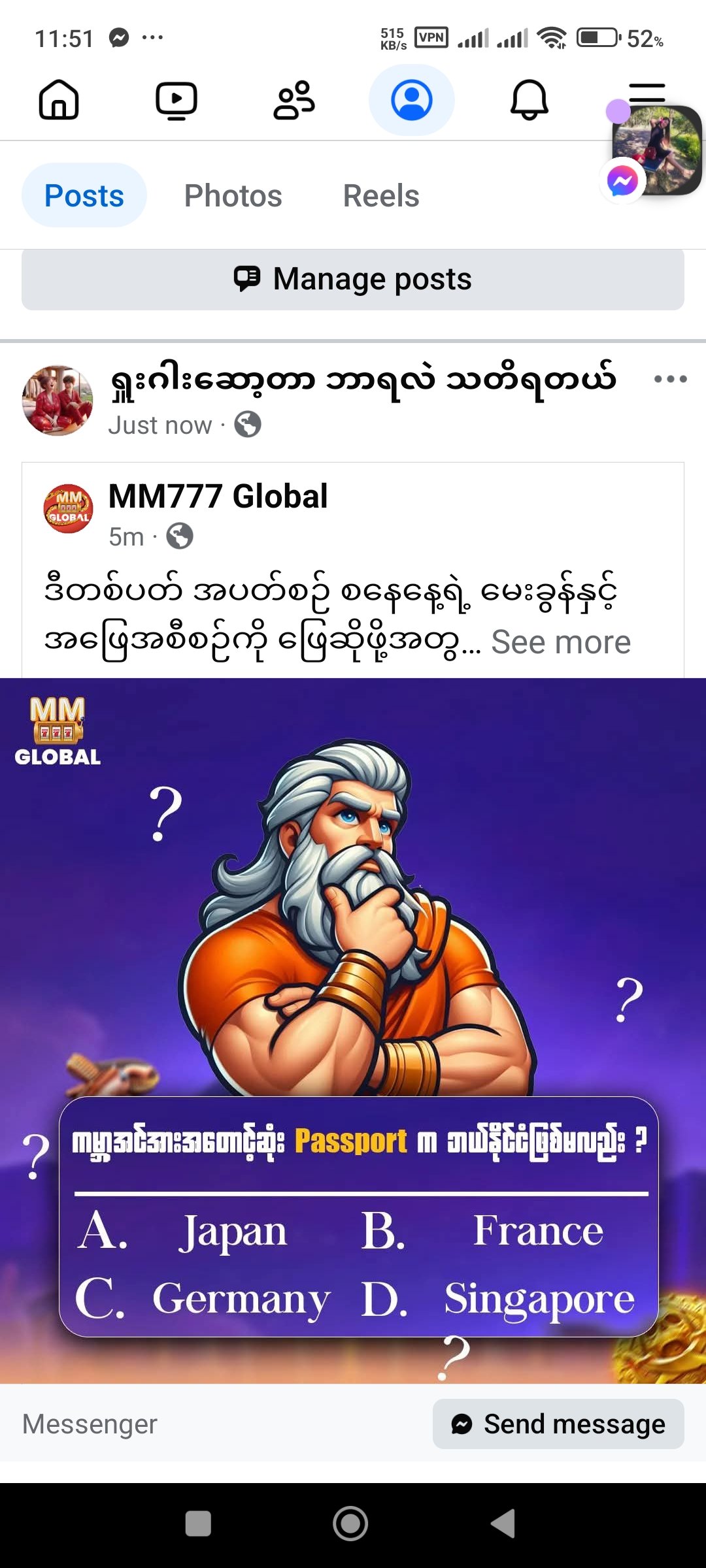Open the poster's profile picture
Viewport: 706px width, 1568px height.
58,400
